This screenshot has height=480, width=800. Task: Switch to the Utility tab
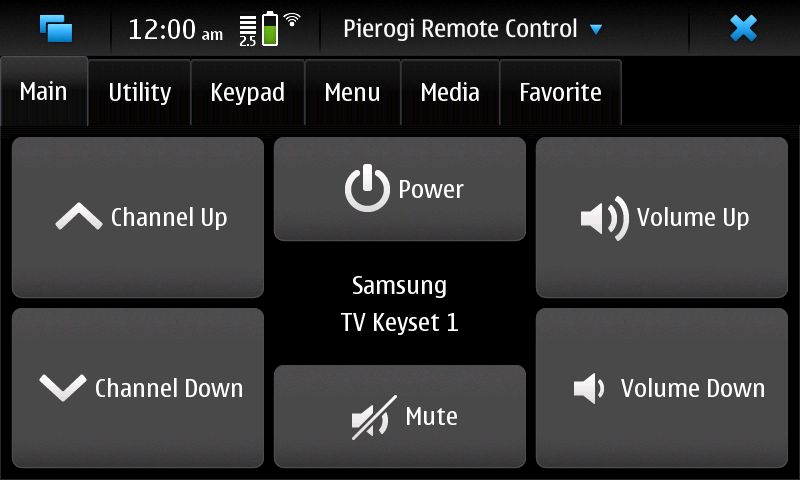click(x=139, y=93)
